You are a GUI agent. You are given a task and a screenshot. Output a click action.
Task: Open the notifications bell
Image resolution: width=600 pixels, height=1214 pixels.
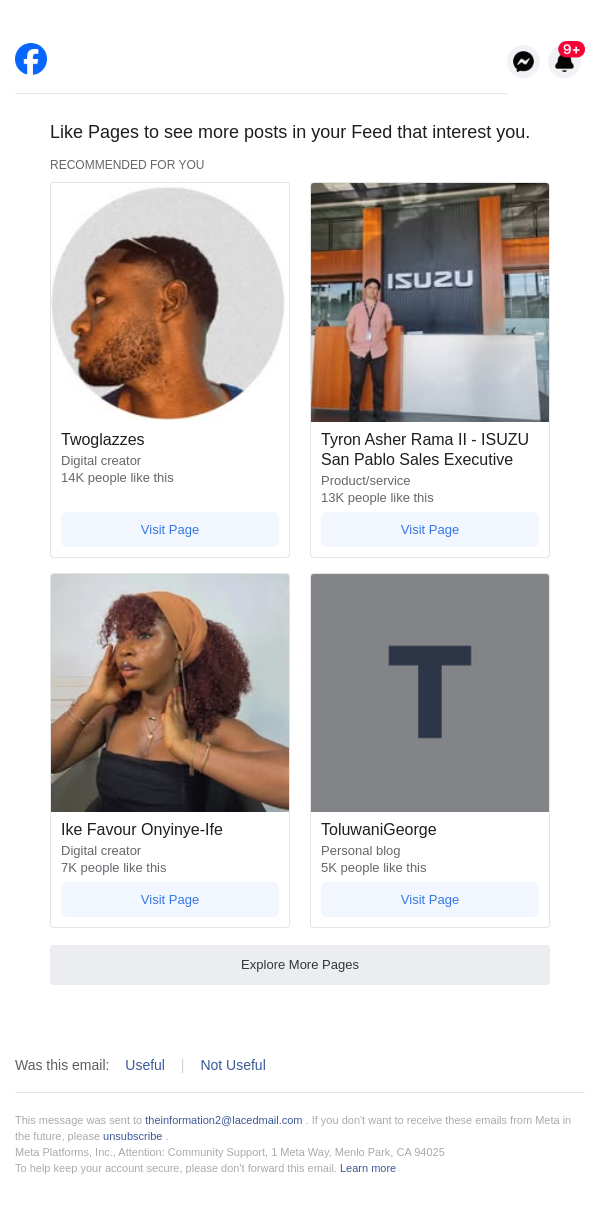coord(565,62)
